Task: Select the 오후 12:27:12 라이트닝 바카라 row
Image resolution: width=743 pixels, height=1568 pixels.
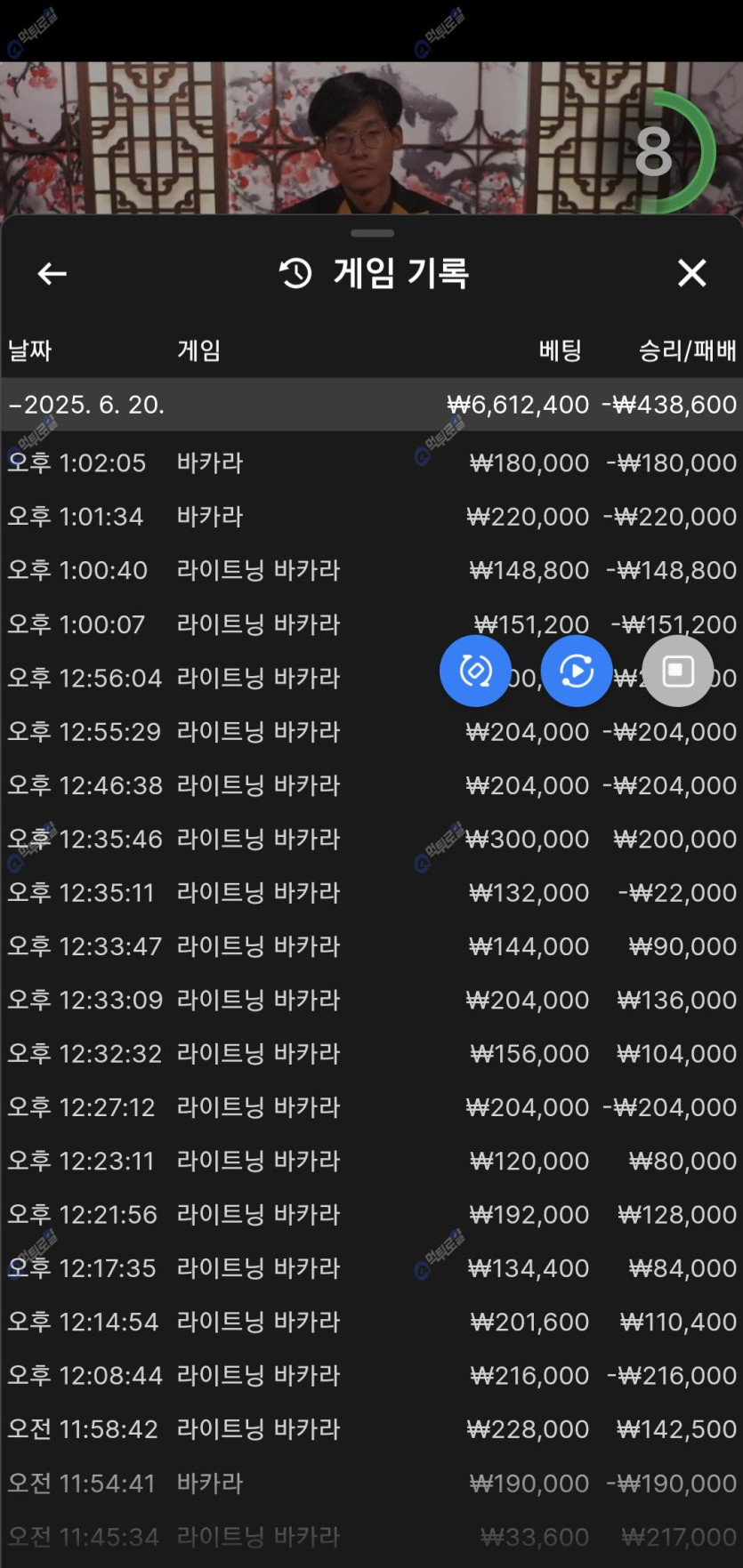Action: (x=371, y=1107)
